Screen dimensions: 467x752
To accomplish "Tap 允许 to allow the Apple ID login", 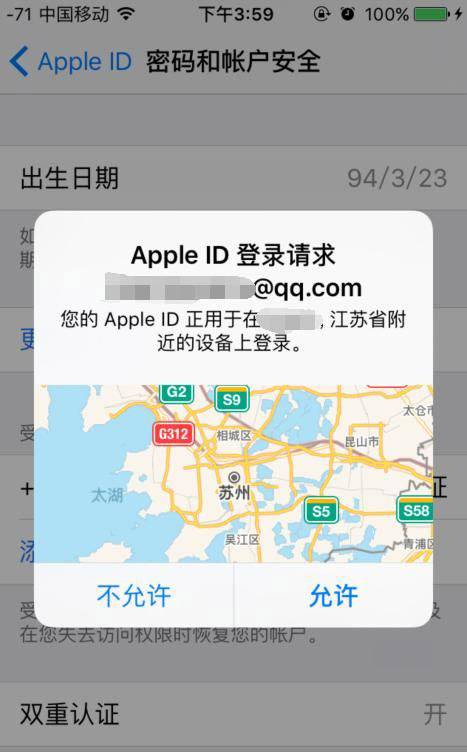I will pos(334,595).
